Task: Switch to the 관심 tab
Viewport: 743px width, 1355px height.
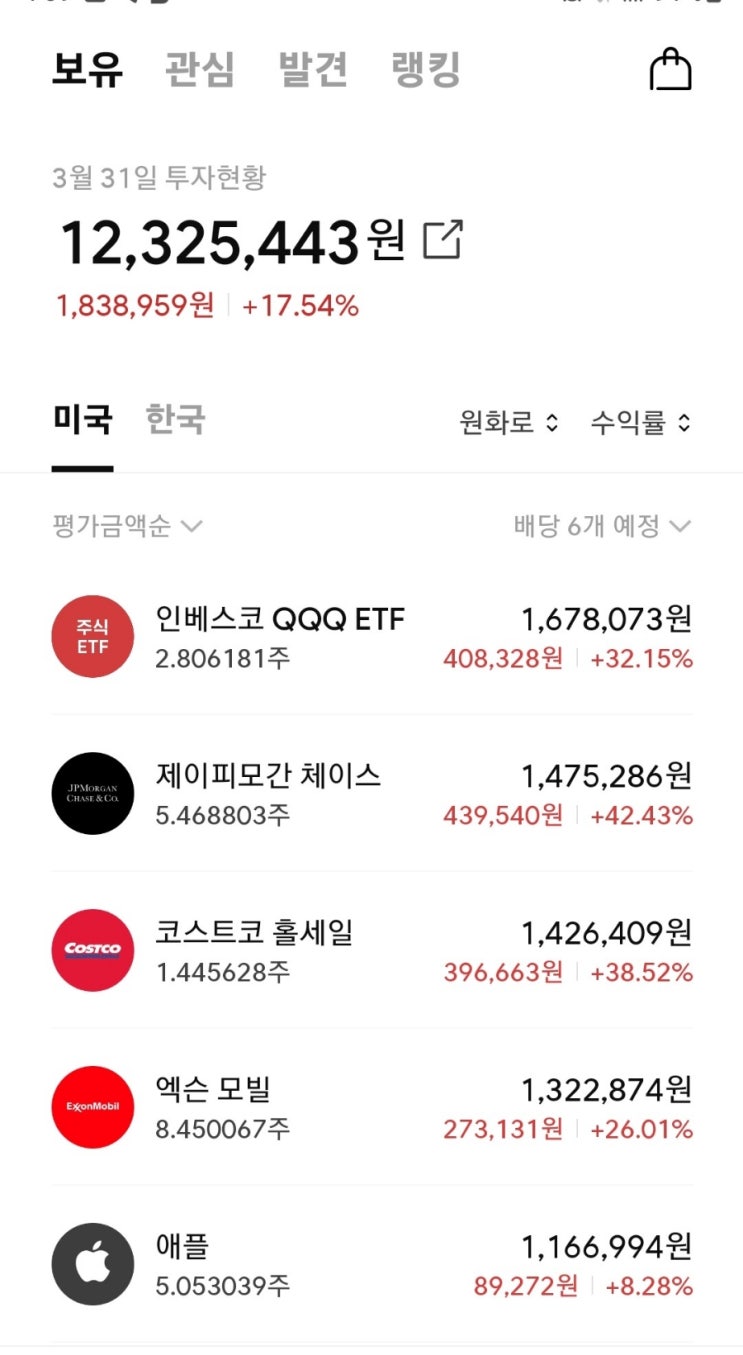Action: click(x=200, y=70)
